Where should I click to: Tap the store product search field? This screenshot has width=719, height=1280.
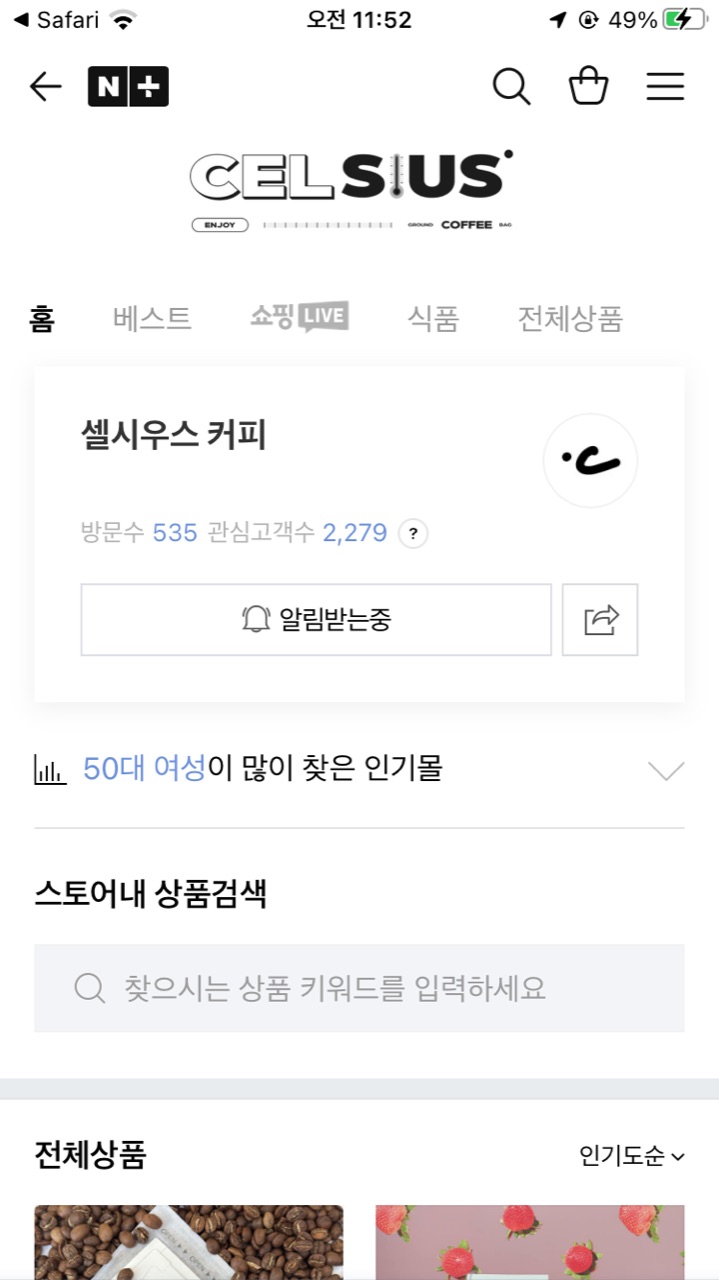(359, 988)
